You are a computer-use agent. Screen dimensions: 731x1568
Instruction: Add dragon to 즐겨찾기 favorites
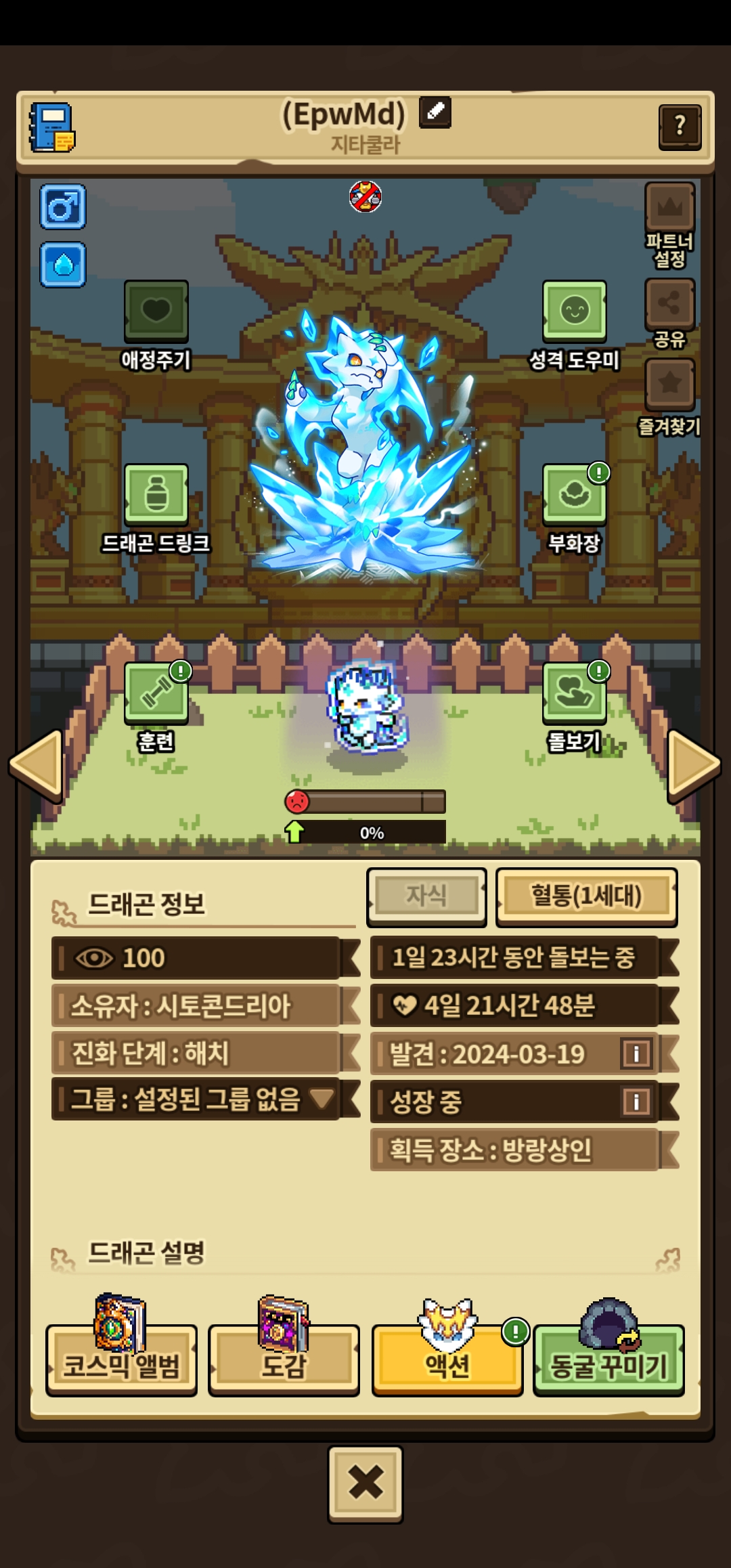pos(669,385)
